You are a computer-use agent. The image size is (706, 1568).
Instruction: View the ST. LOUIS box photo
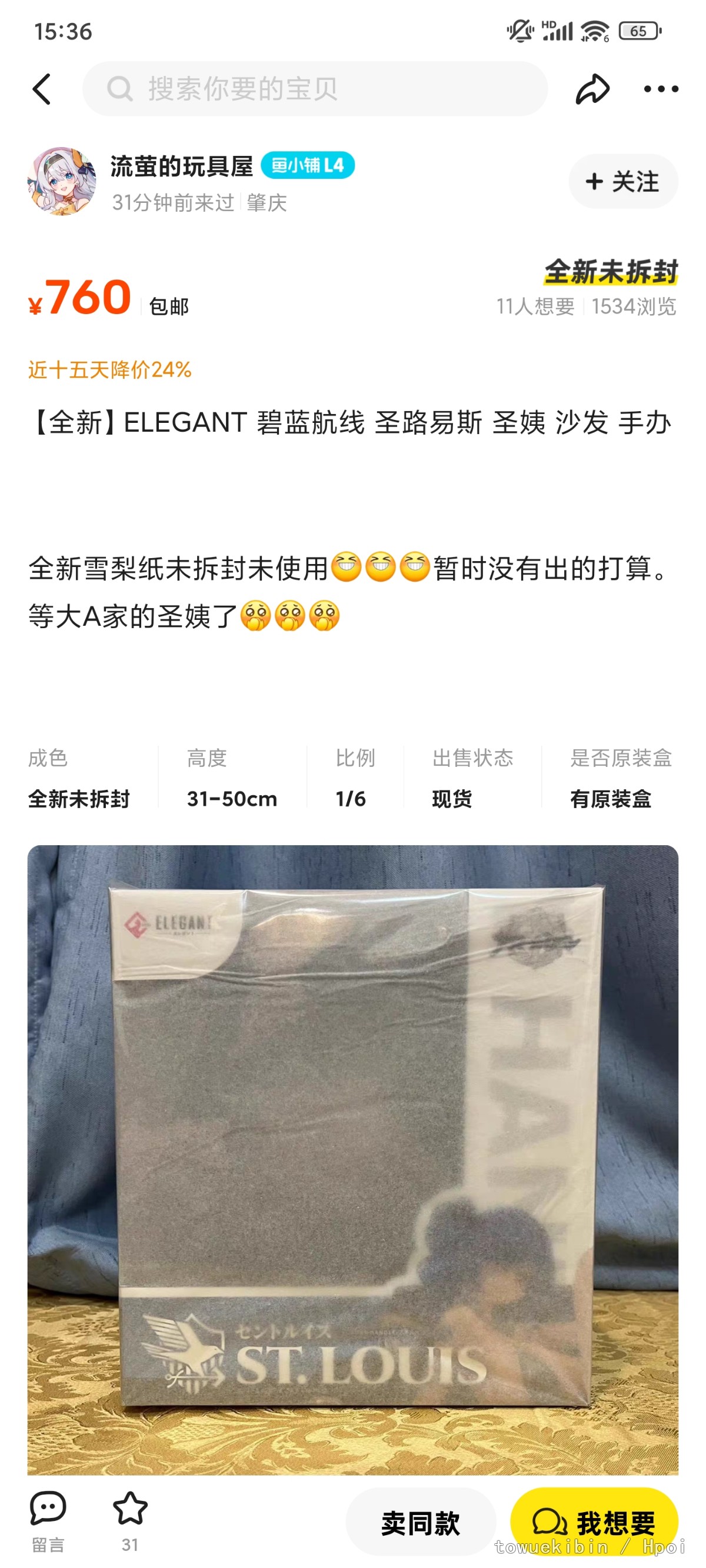pyautogui.click(x=352, y=1160)
